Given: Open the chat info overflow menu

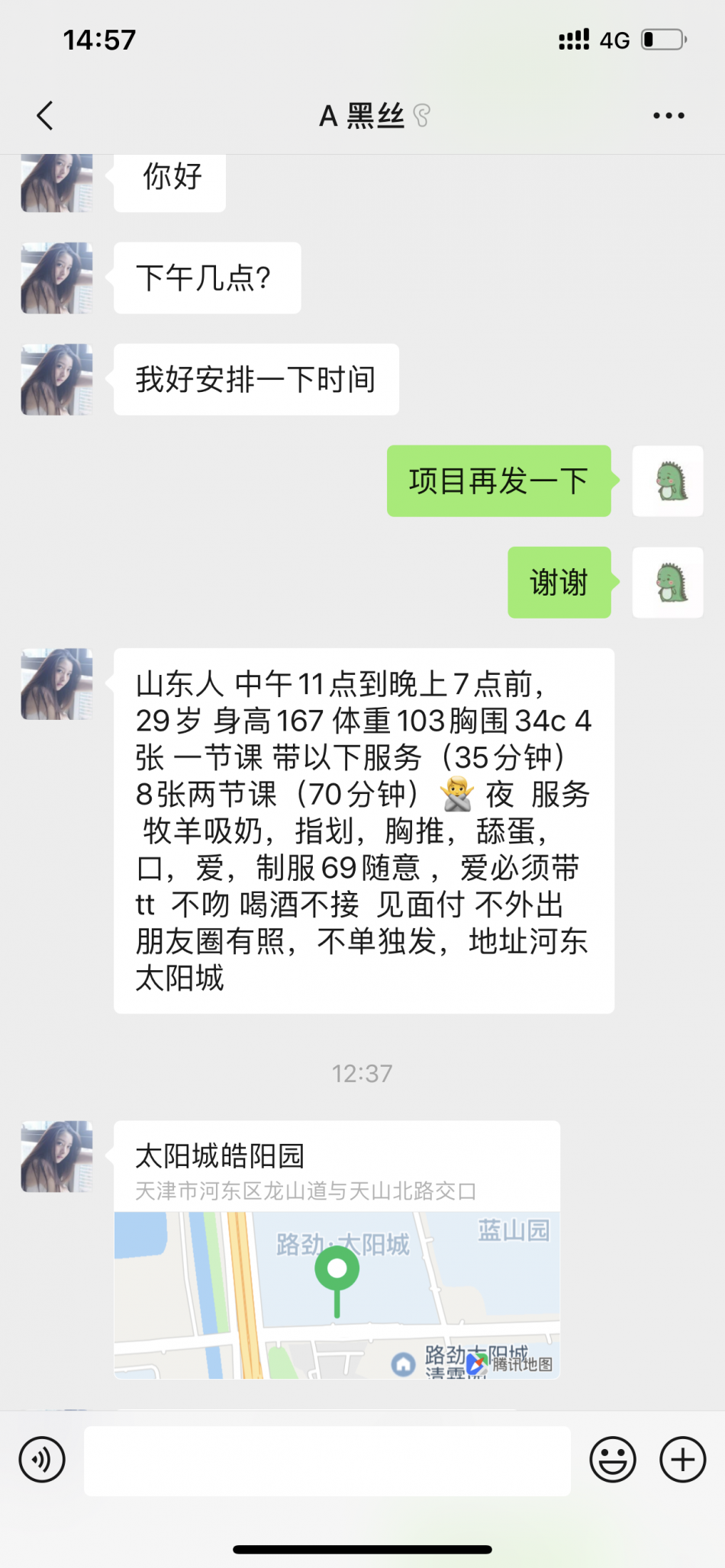Looking at the screenshot, I should coord(669,116).
